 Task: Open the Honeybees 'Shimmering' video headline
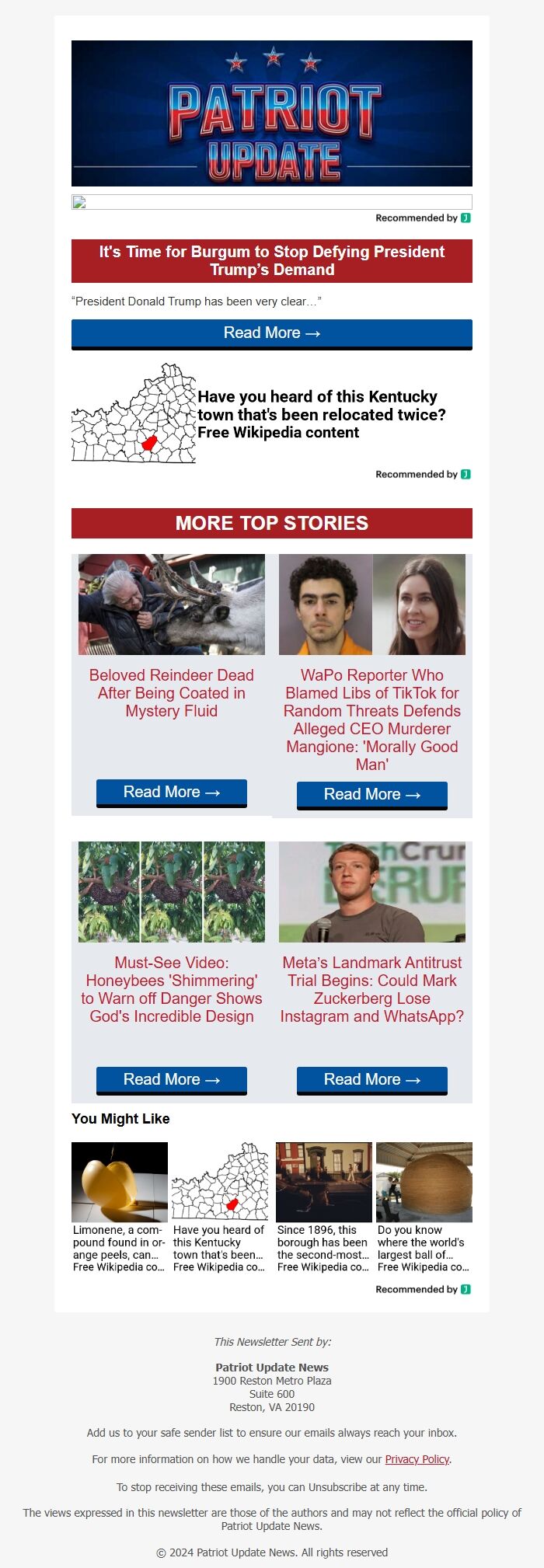(x=171, y=989)
